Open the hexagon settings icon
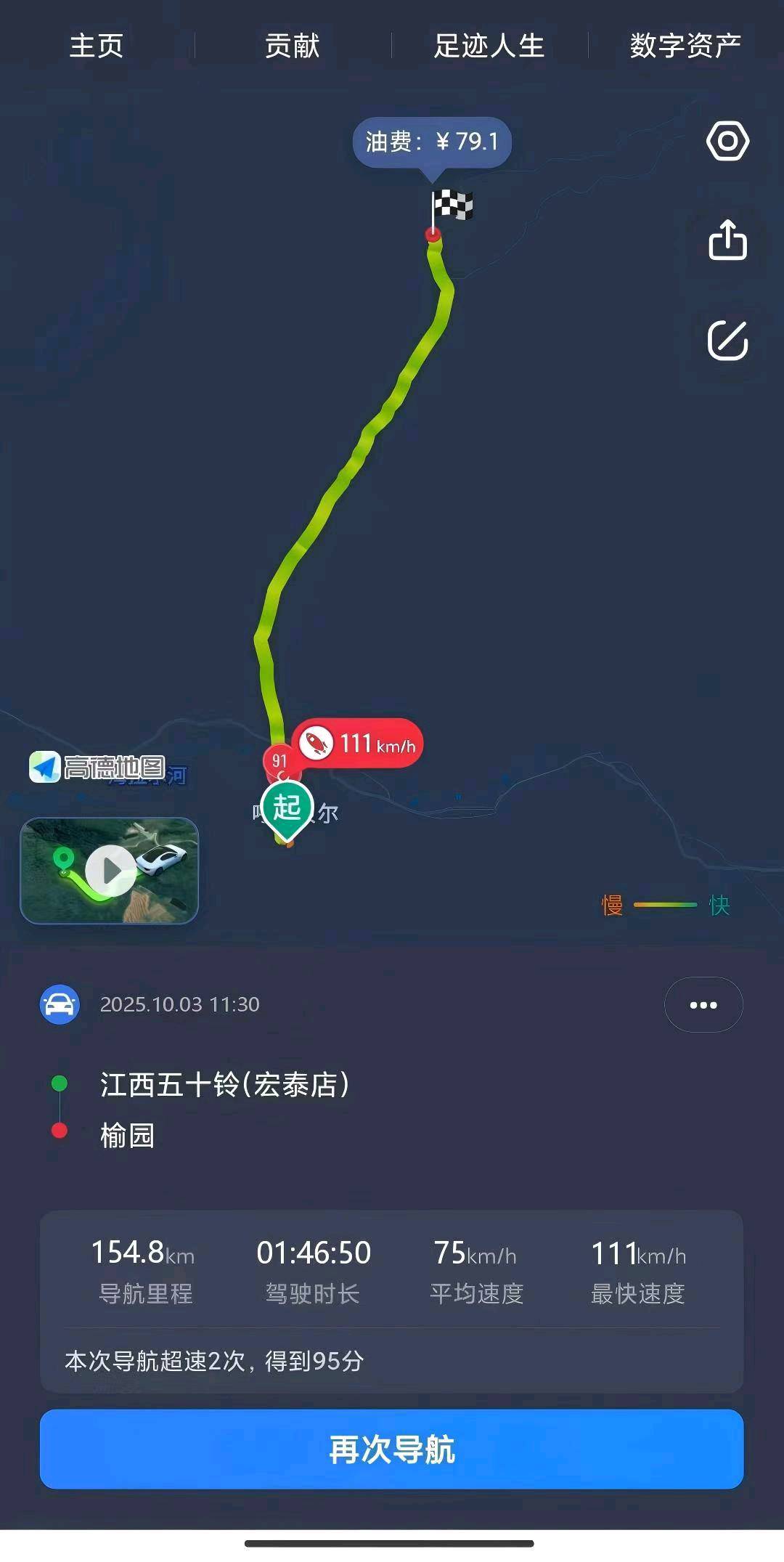 click(x=727, y=141)
